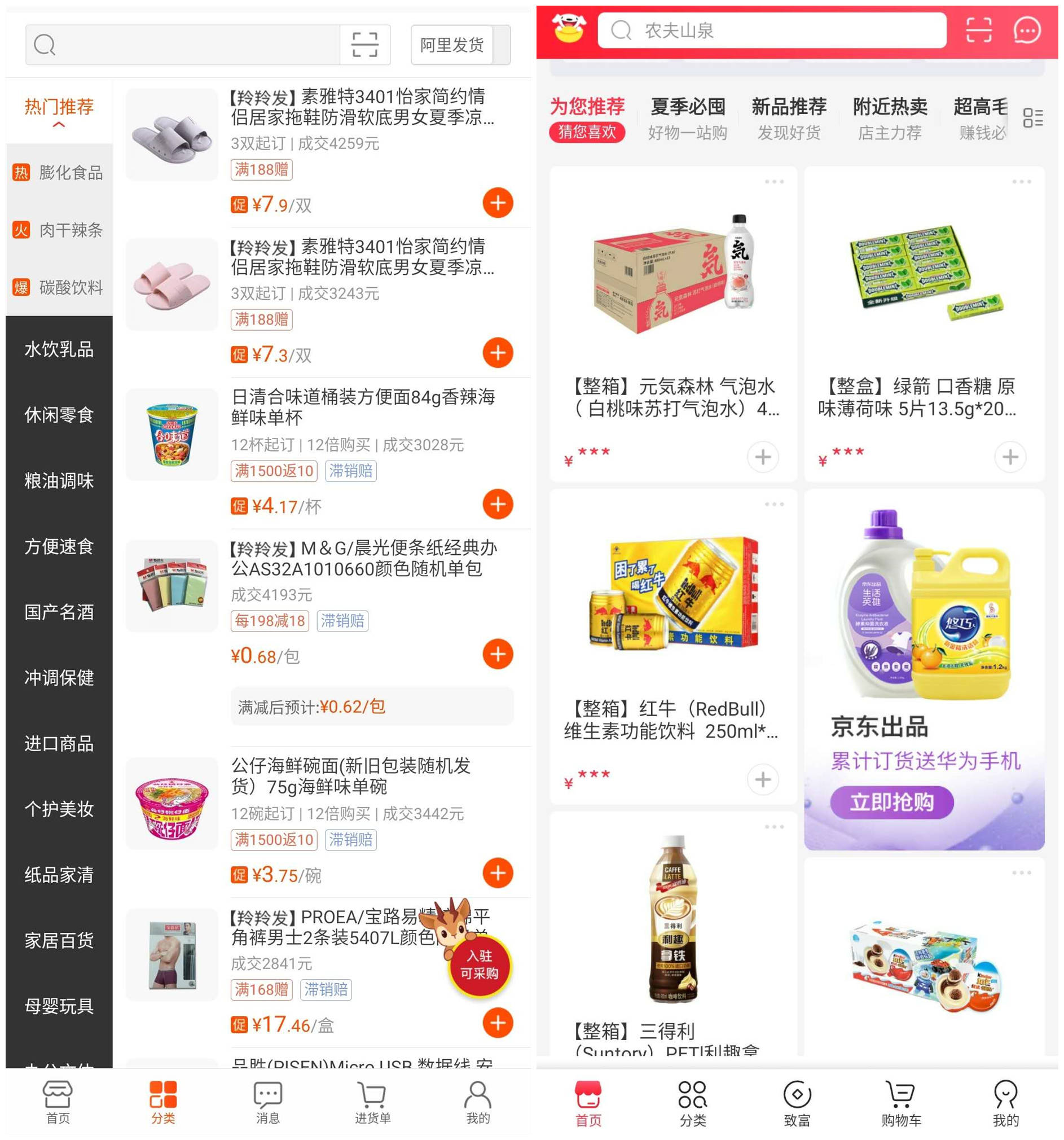Viewport: 1064px width, 1140px height.
Task: Open the more menu on the 红牛 card
Action: click(x=775, y=505)
